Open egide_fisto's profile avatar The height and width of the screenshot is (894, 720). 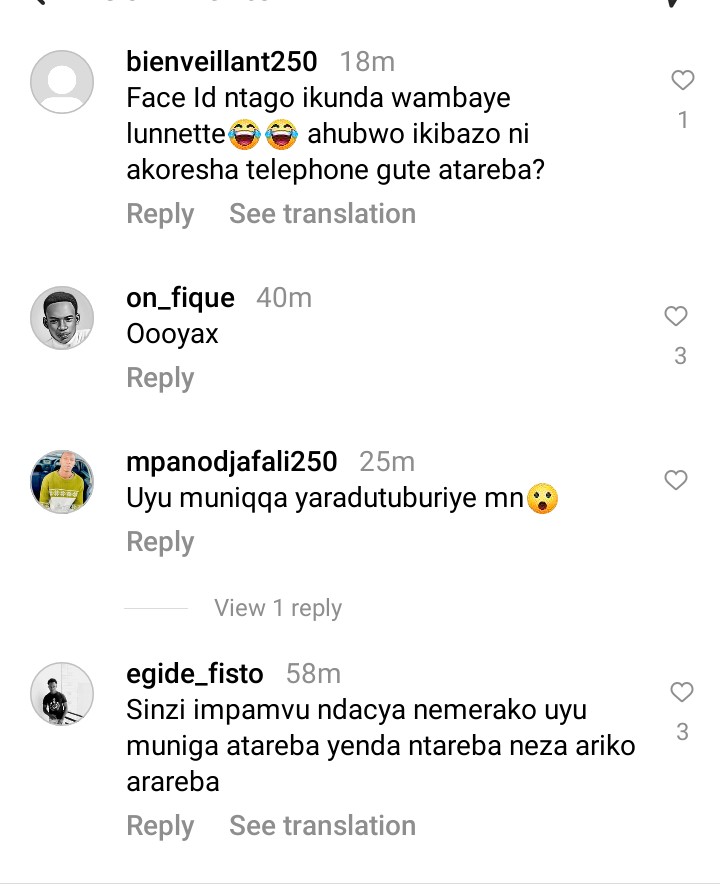pos(62,694)
